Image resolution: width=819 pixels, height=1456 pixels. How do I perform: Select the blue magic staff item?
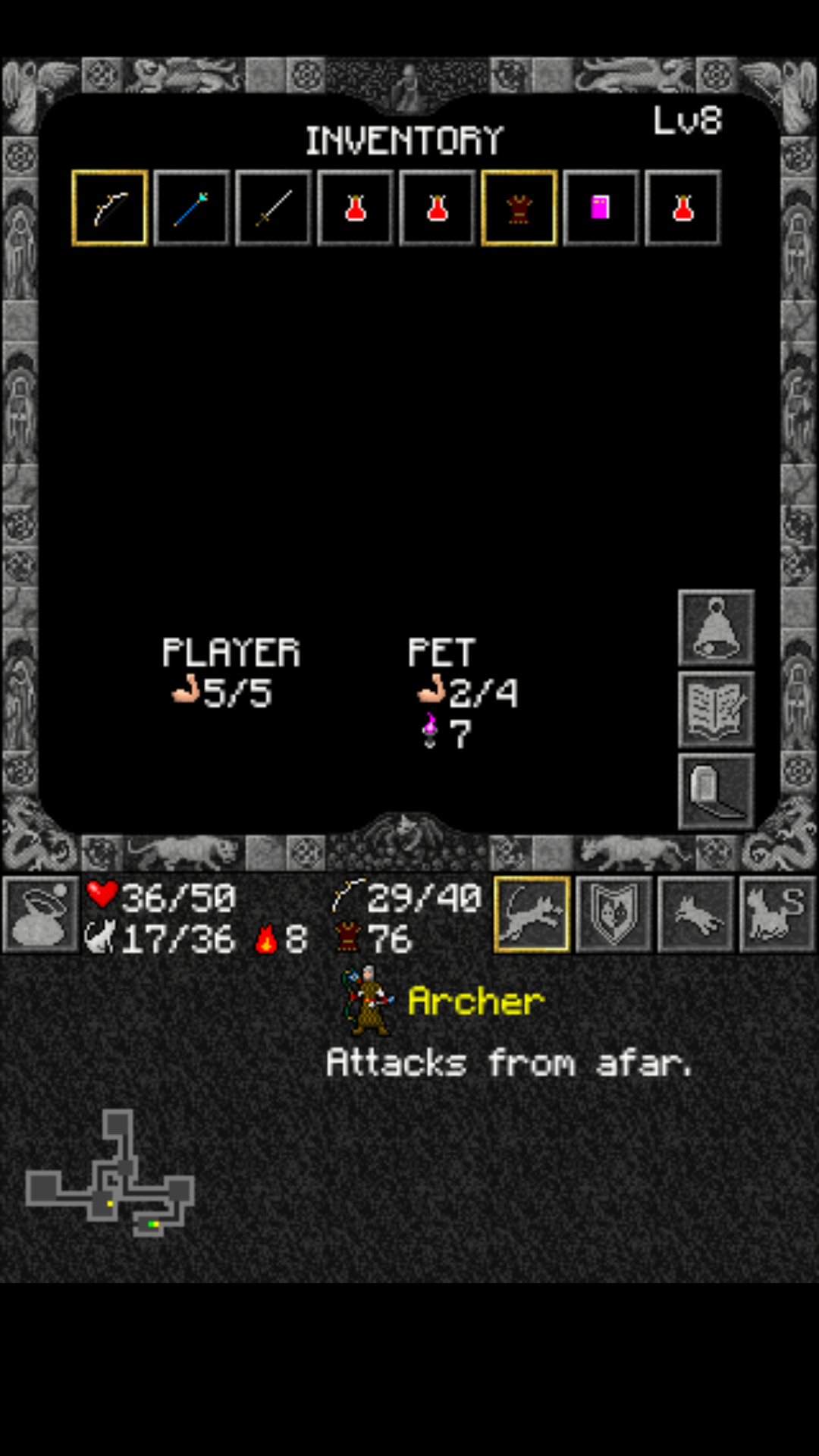(191, 208)
